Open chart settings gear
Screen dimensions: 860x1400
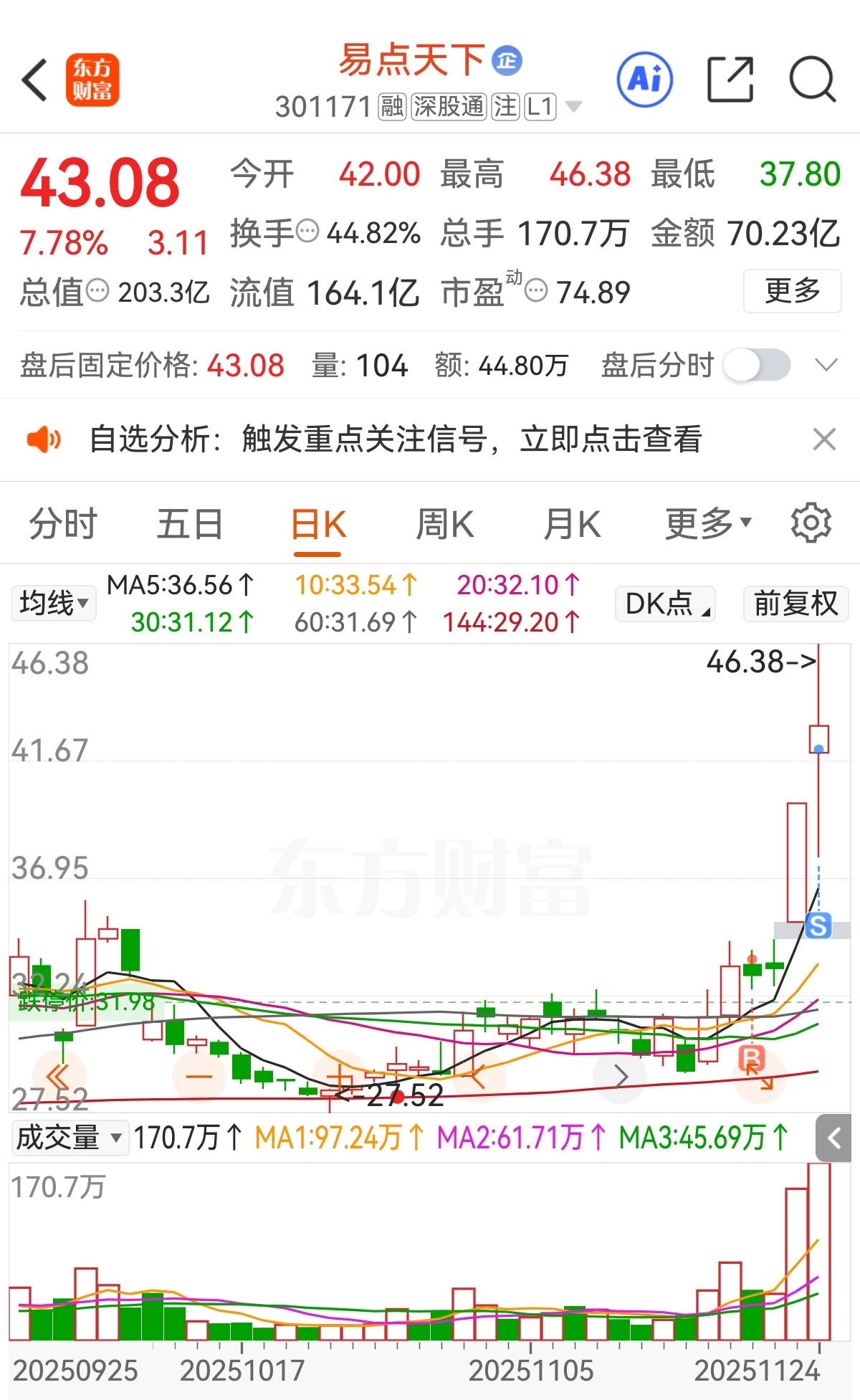point(811,523)
